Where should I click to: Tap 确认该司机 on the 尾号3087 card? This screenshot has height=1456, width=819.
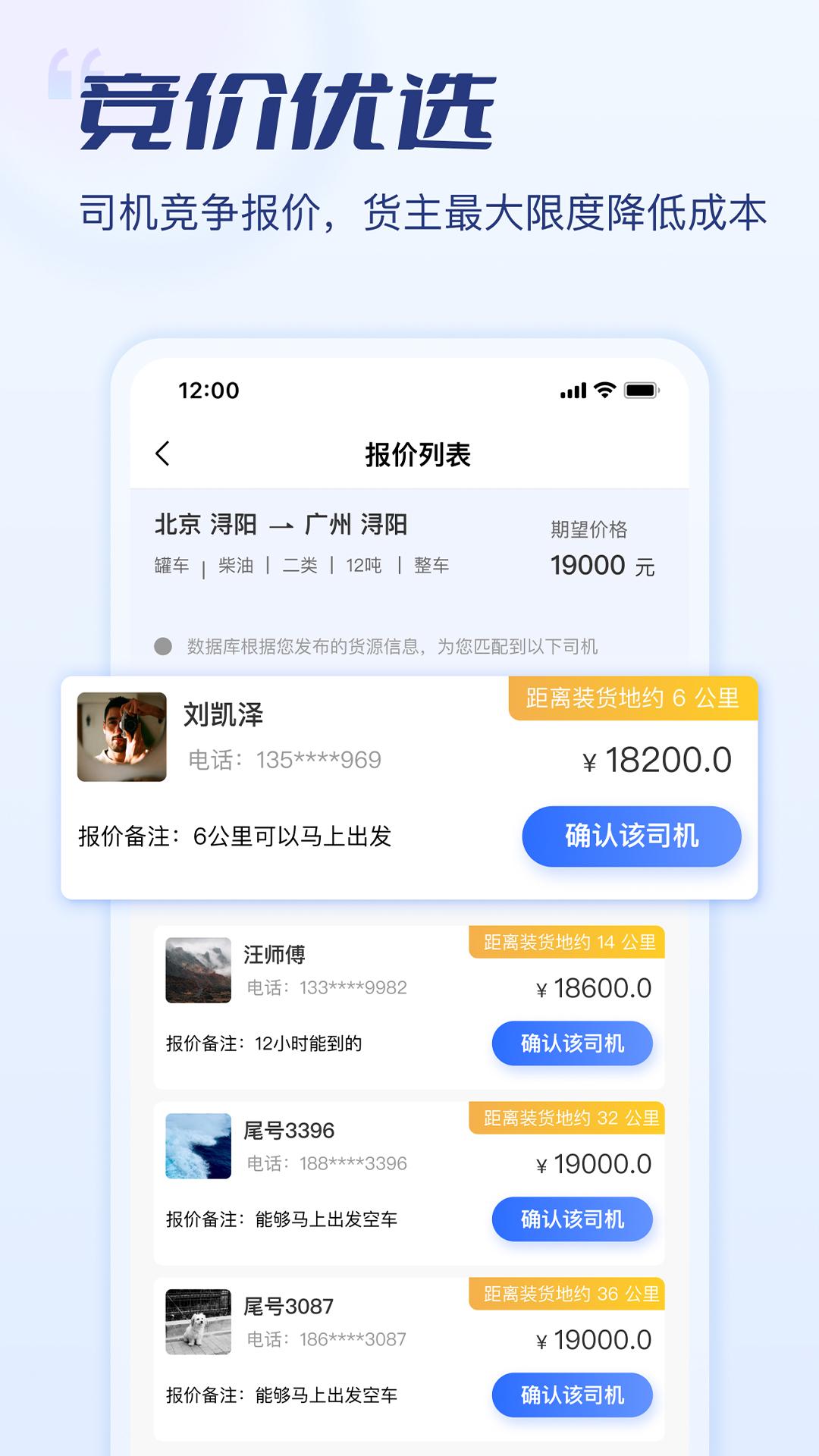coord(572,1395)
